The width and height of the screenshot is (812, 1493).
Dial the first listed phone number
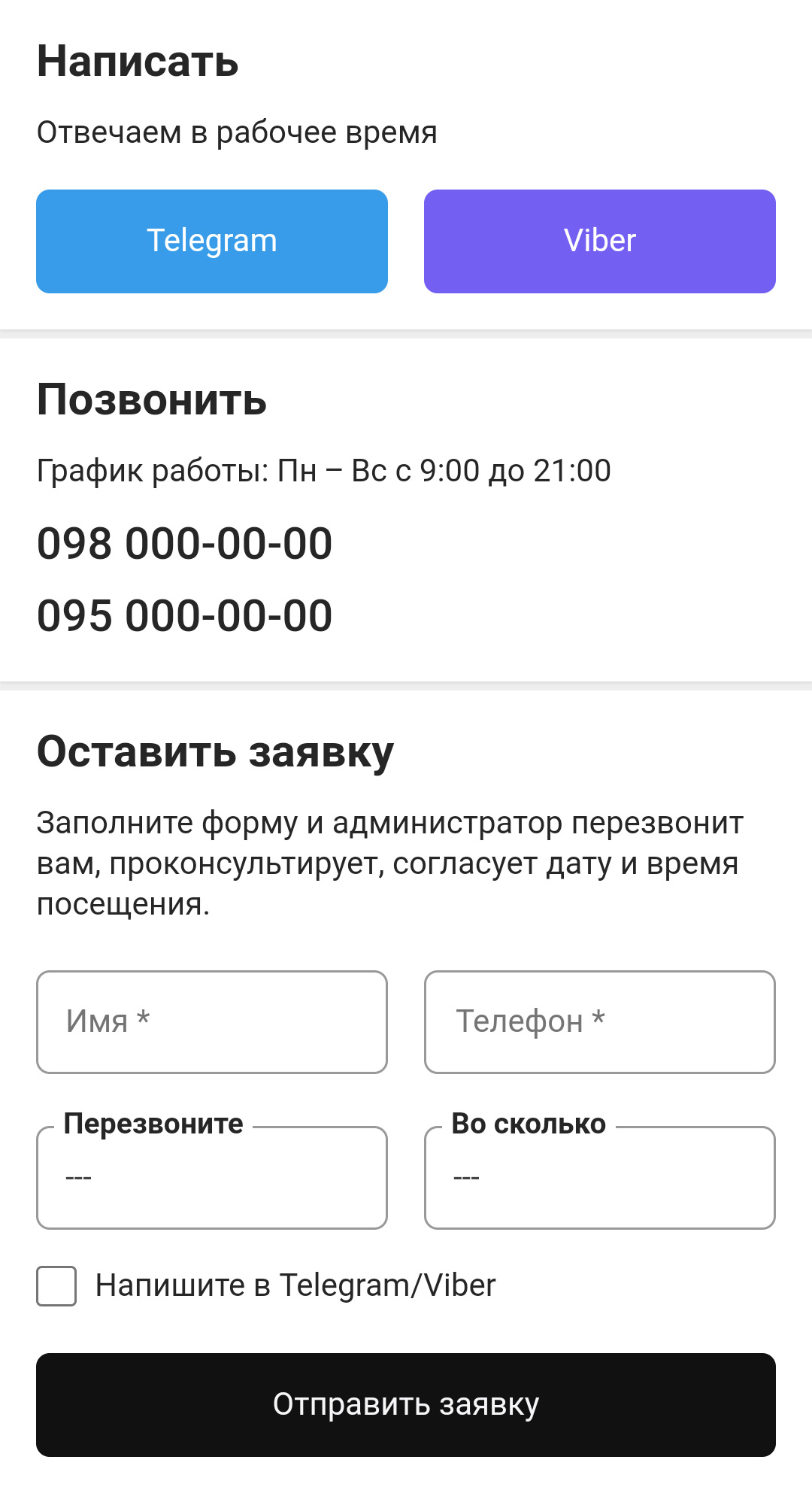click(x=184, y=543)
